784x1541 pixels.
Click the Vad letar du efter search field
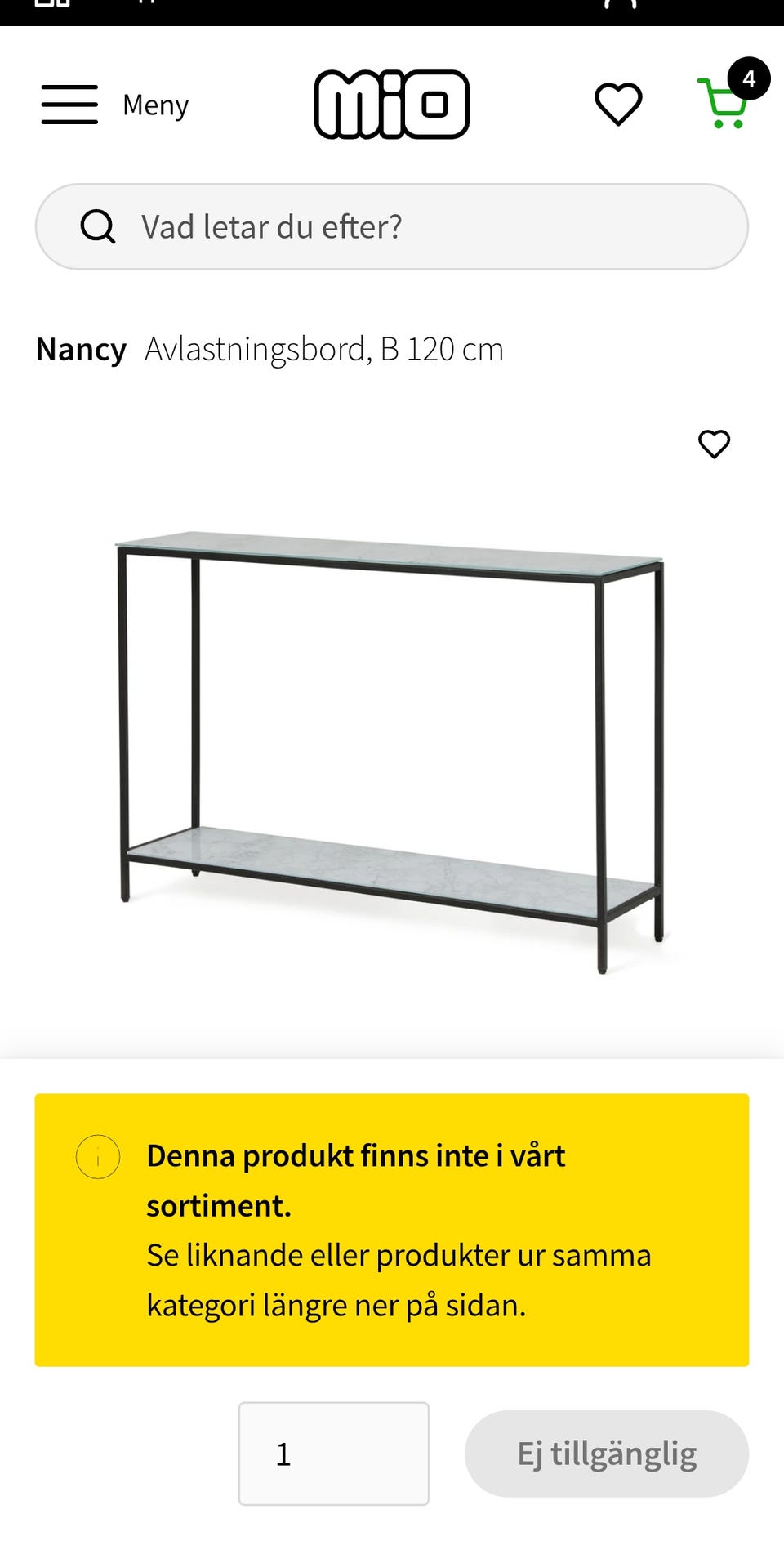392,226
